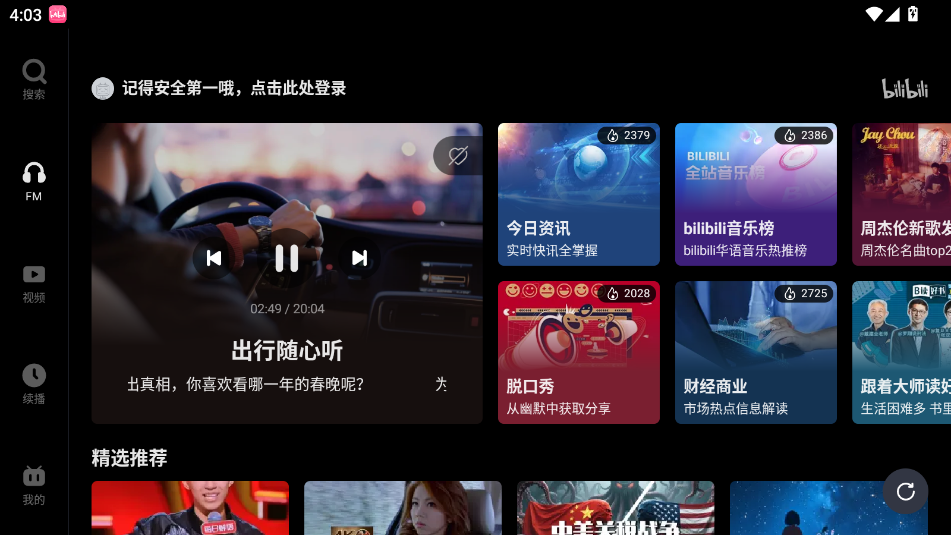Open the 财经商业 channel card
The image size is (951, 535).
coord(755,352)
